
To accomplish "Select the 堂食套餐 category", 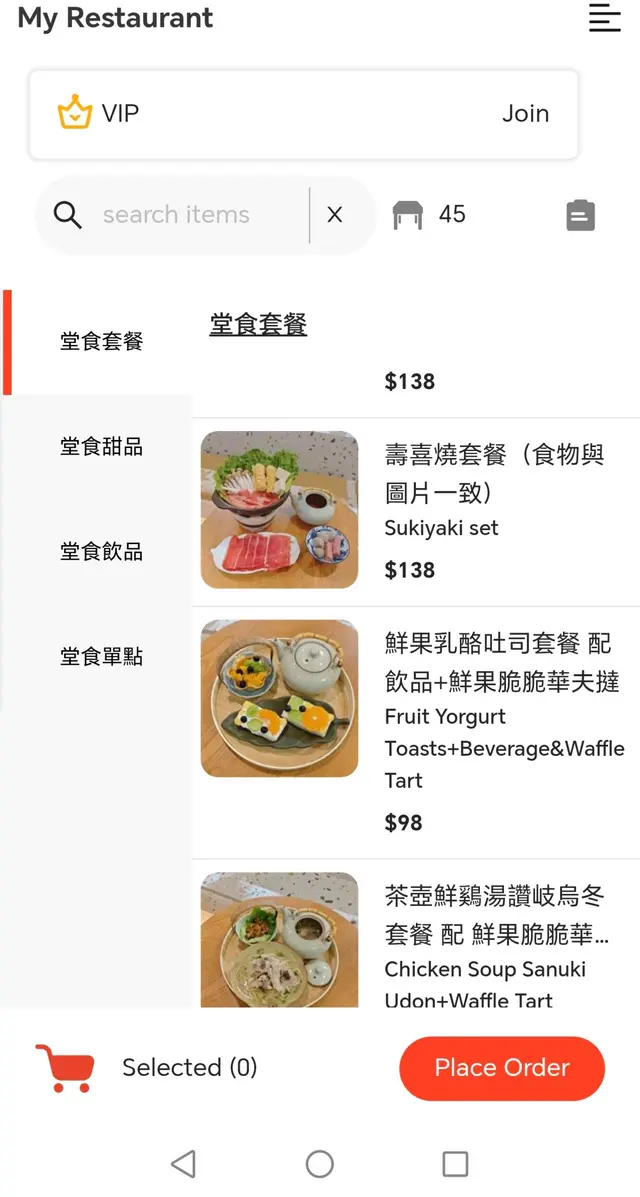I will (x=101, y=342).
